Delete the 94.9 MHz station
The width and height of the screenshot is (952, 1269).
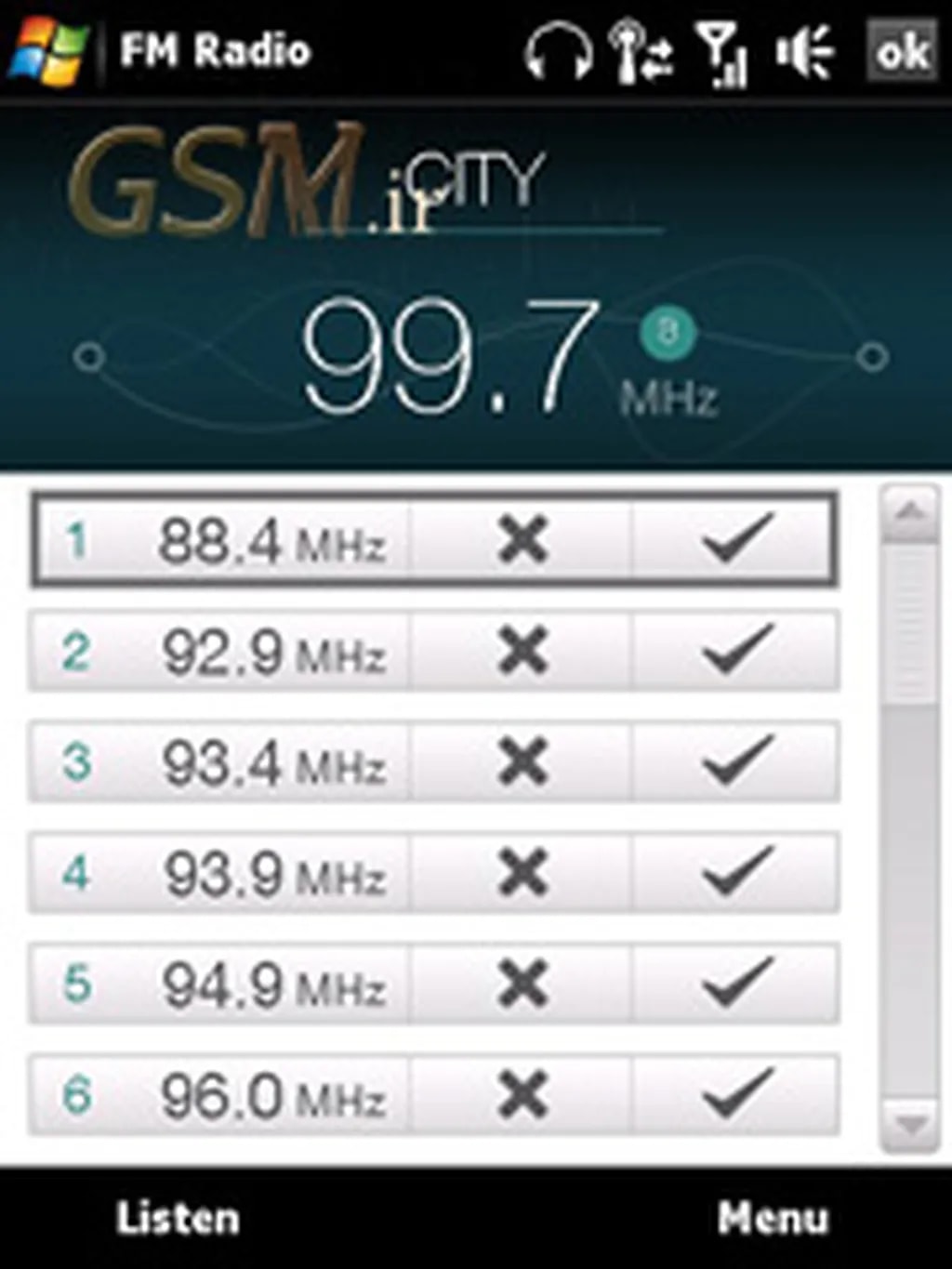(522, 985)
